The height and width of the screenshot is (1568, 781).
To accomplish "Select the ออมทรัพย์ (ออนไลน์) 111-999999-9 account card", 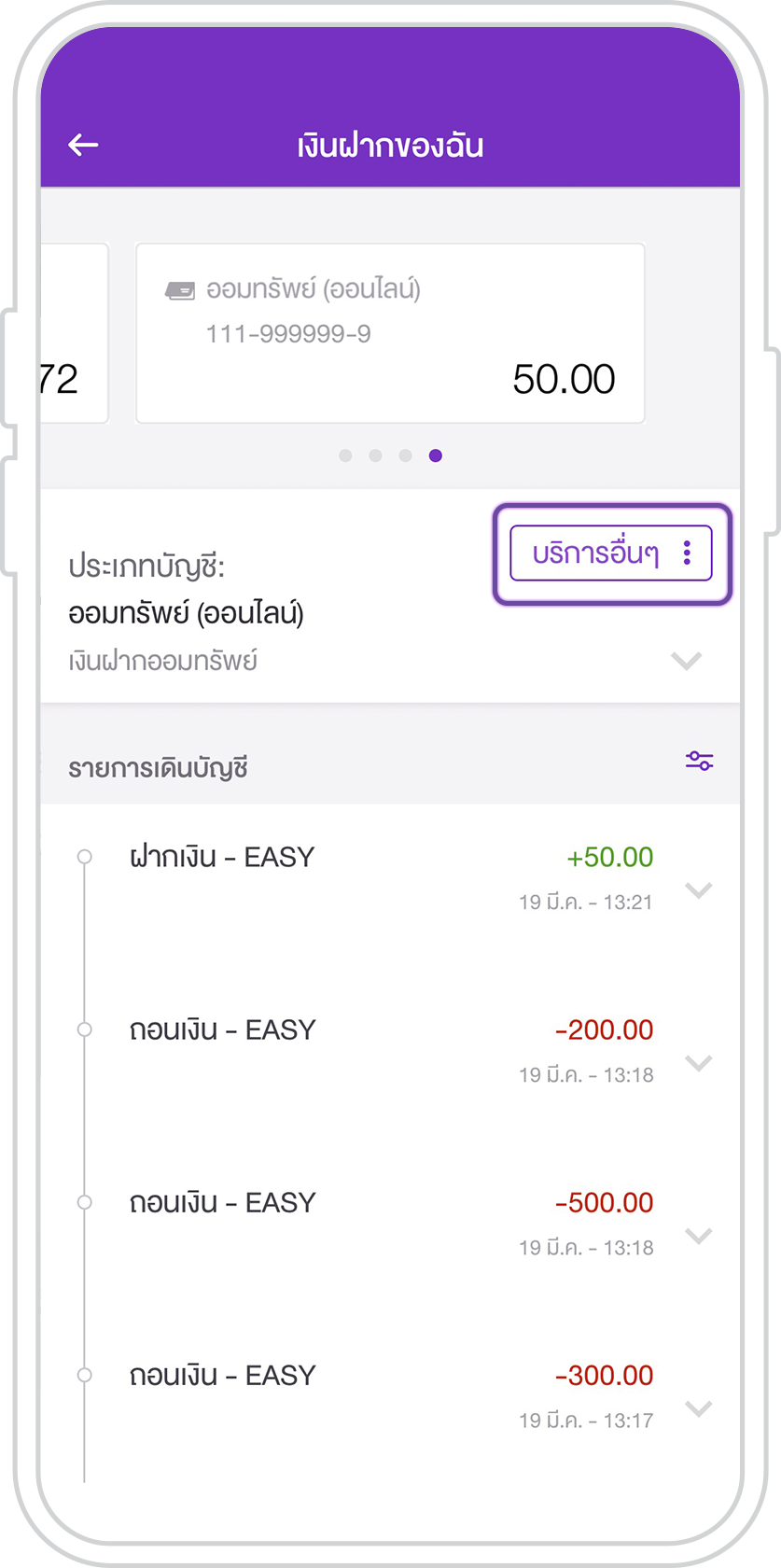I will (390, 333).
